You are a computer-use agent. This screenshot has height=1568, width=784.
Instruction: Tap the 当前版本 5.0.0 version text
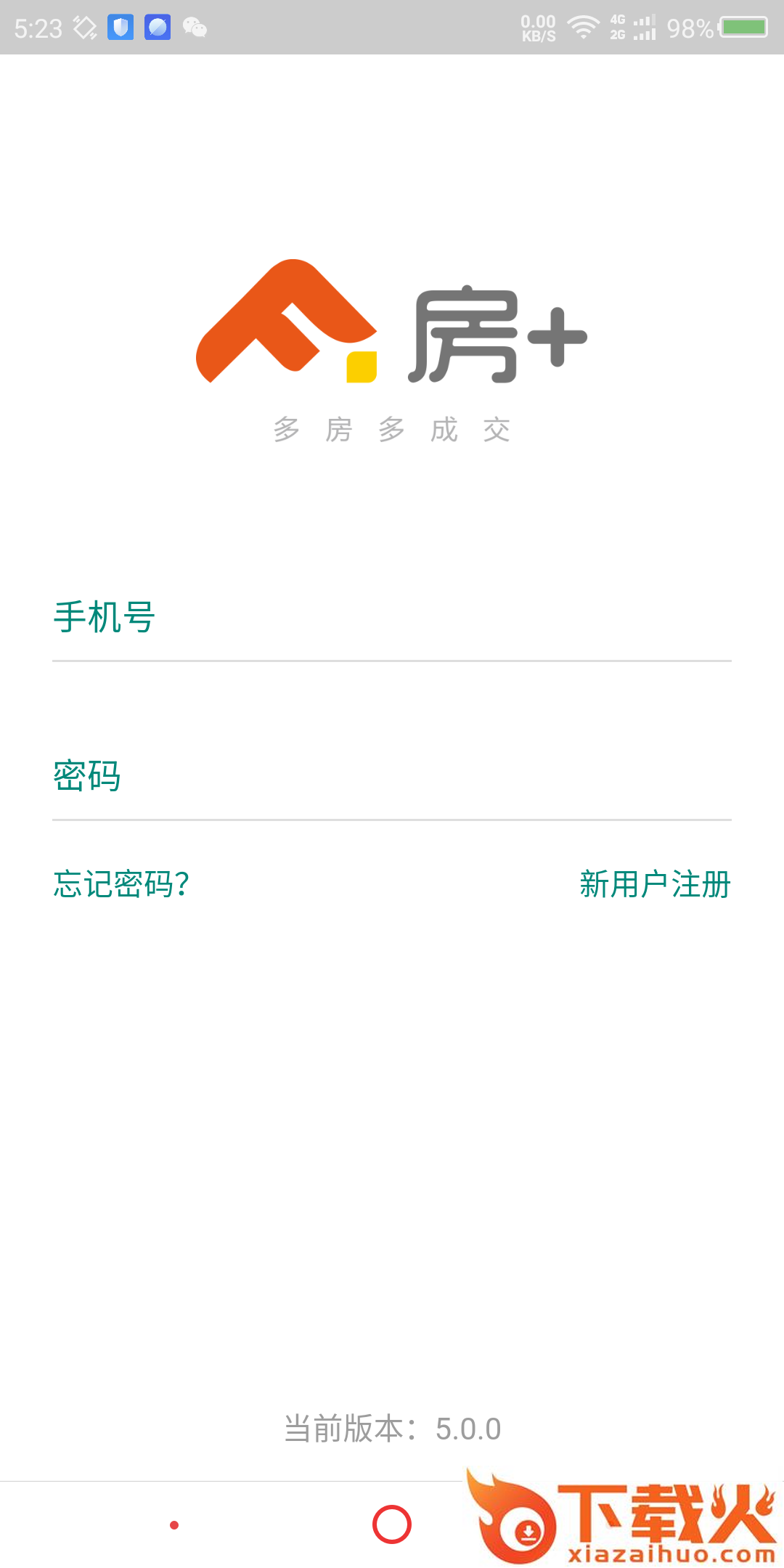pyautogui.click(x=392, y=1429)
